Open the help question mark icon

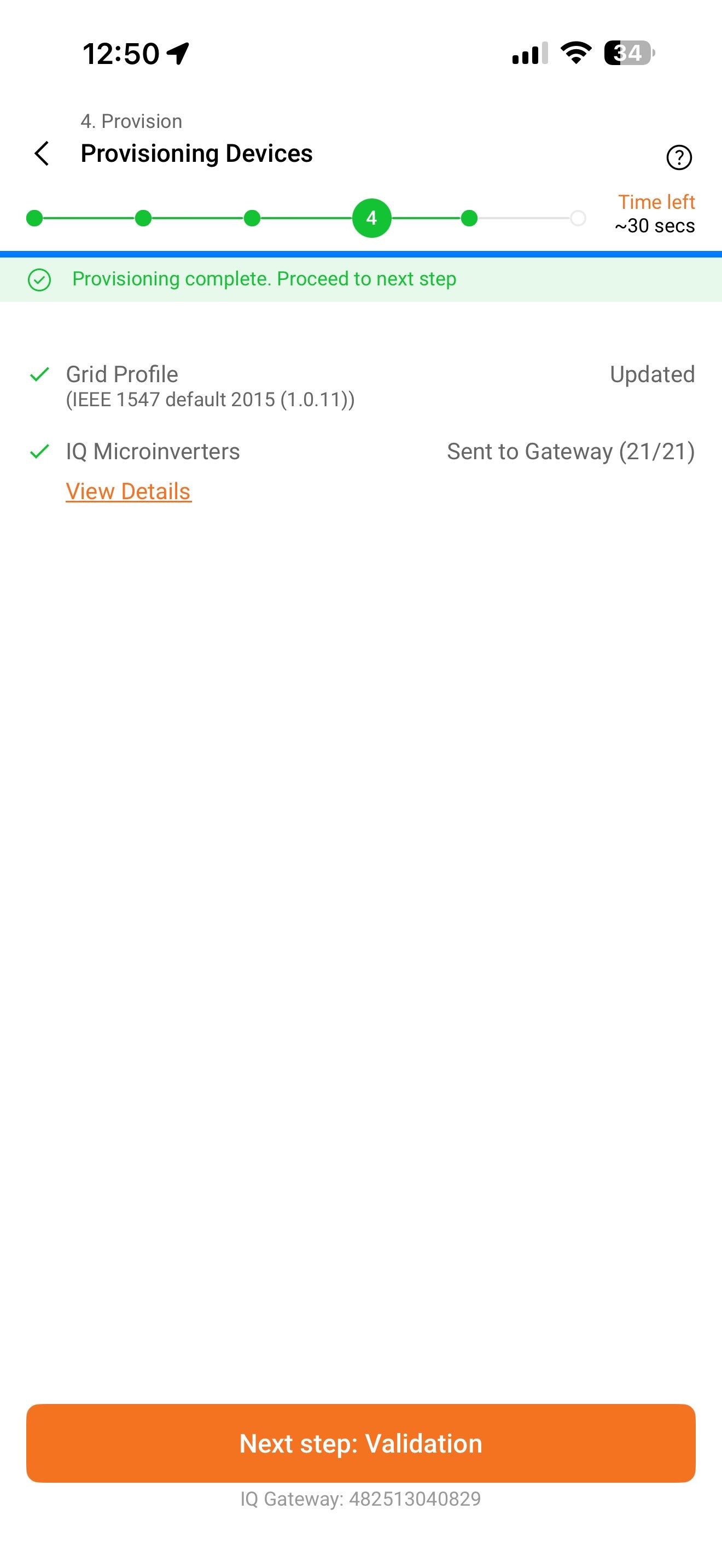(679, 157)
